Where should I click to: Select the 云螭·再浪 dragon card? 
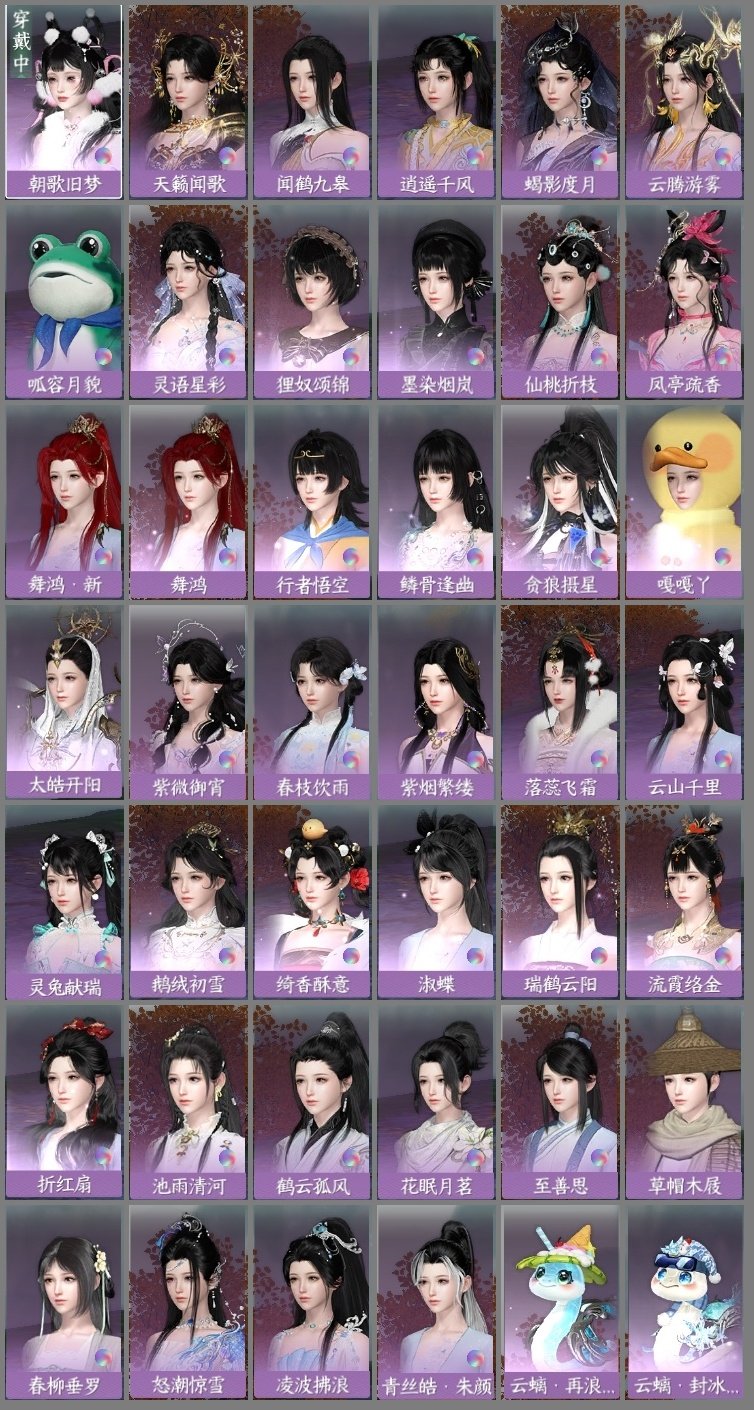coord(561,1300)
